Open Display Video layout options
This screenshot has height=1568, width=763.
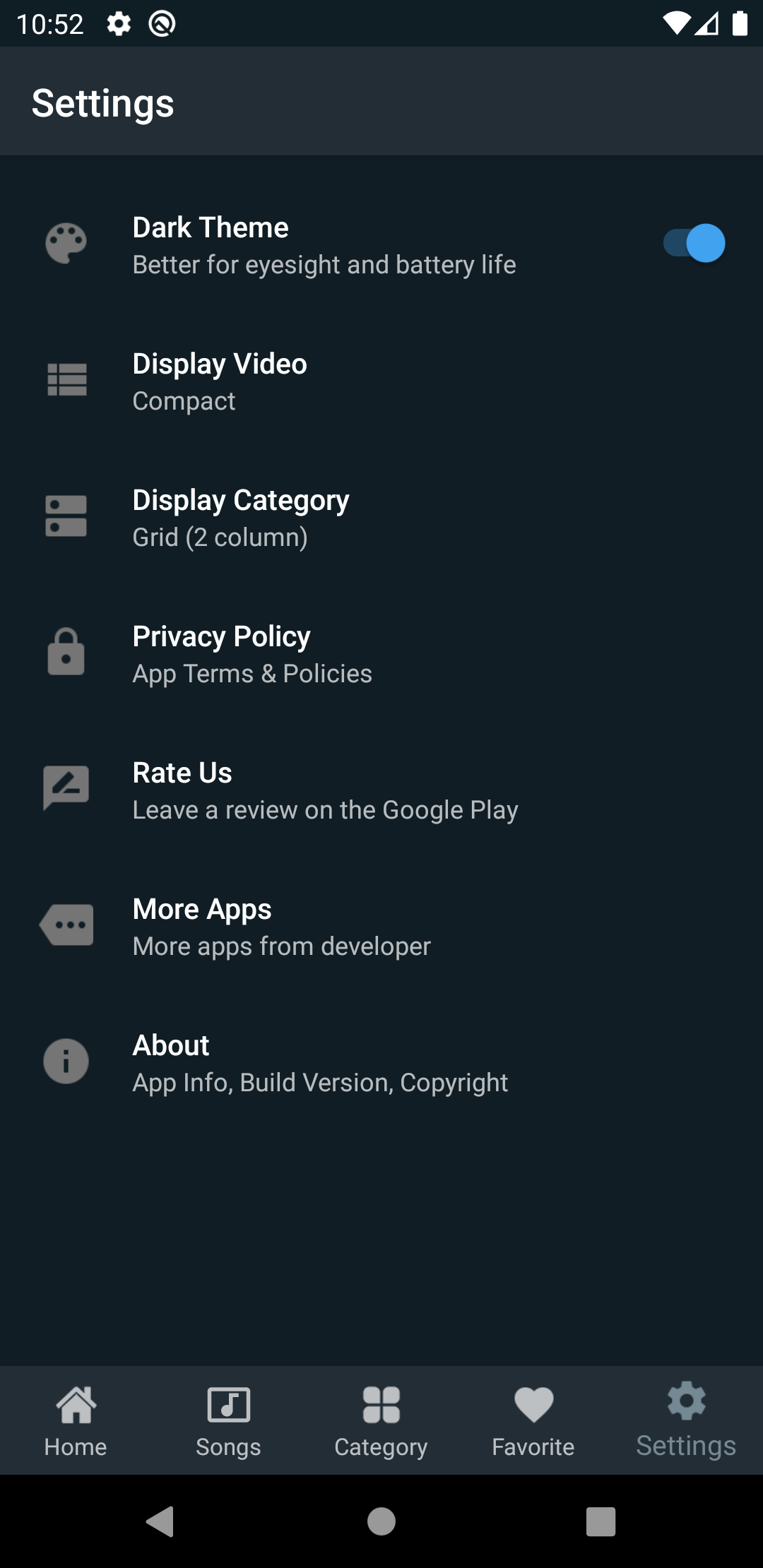(x=381, y=381)
